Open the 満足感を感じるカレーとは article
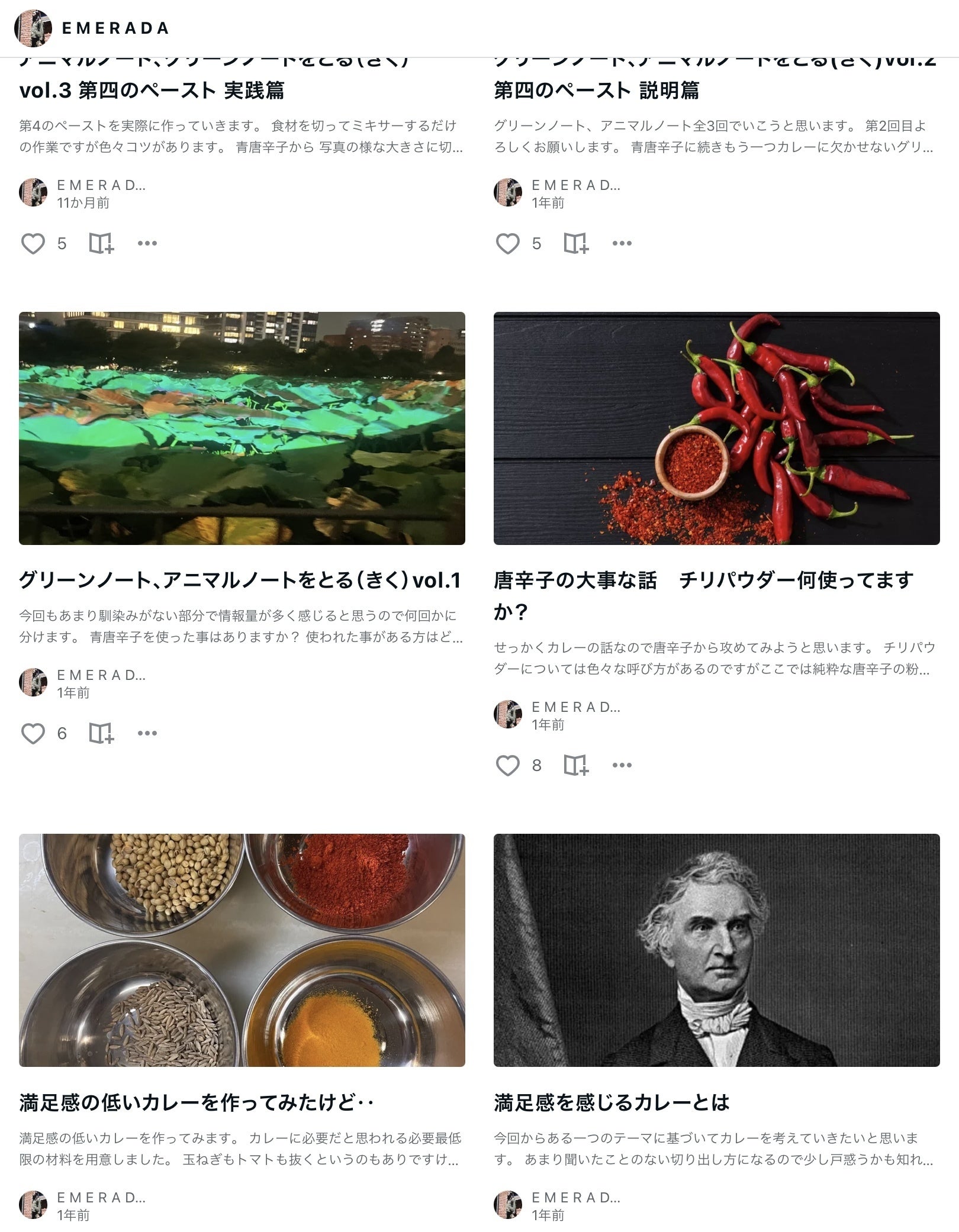The height and width of the screenshot is (1232, 959). [612, 1102]
